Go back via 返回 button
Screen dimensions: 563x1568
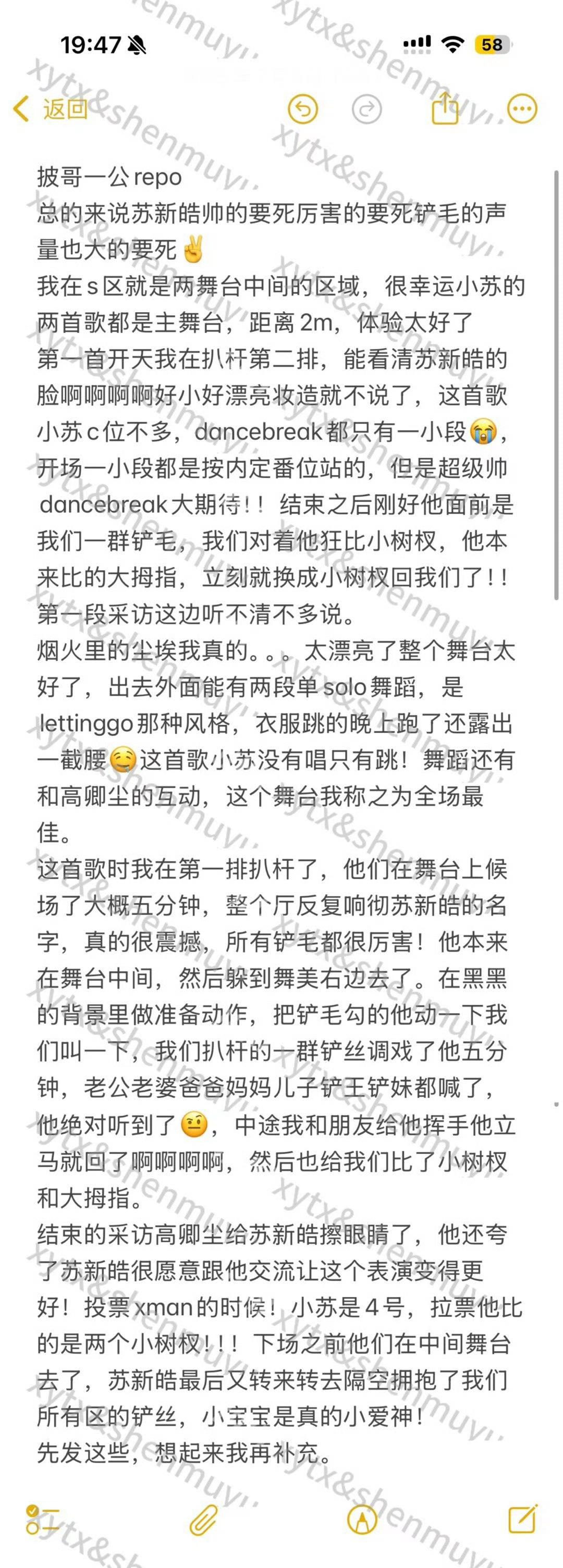coord(51,109)
